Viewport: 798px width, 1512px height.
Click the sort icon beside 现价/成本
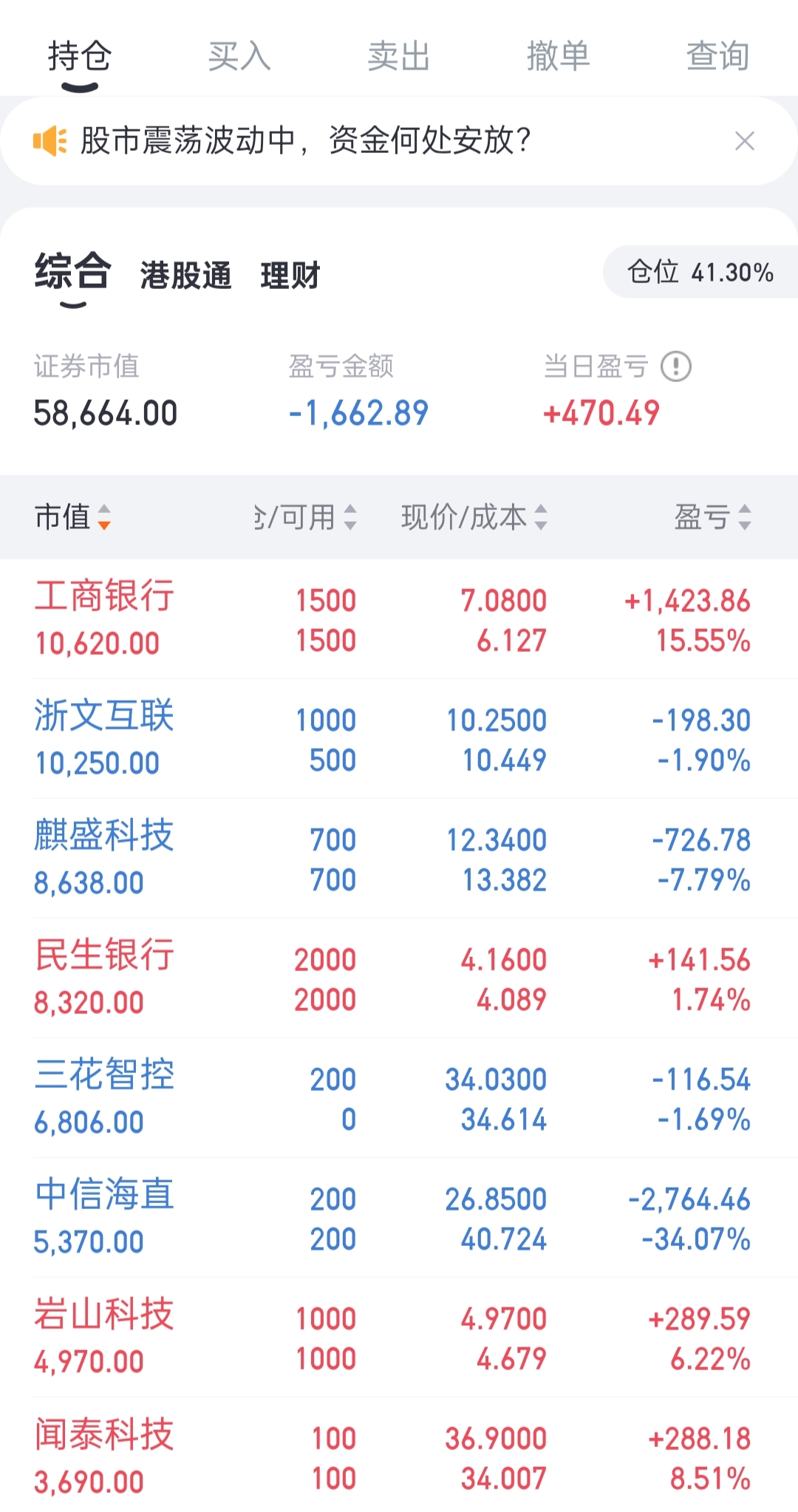pos(542,518)
